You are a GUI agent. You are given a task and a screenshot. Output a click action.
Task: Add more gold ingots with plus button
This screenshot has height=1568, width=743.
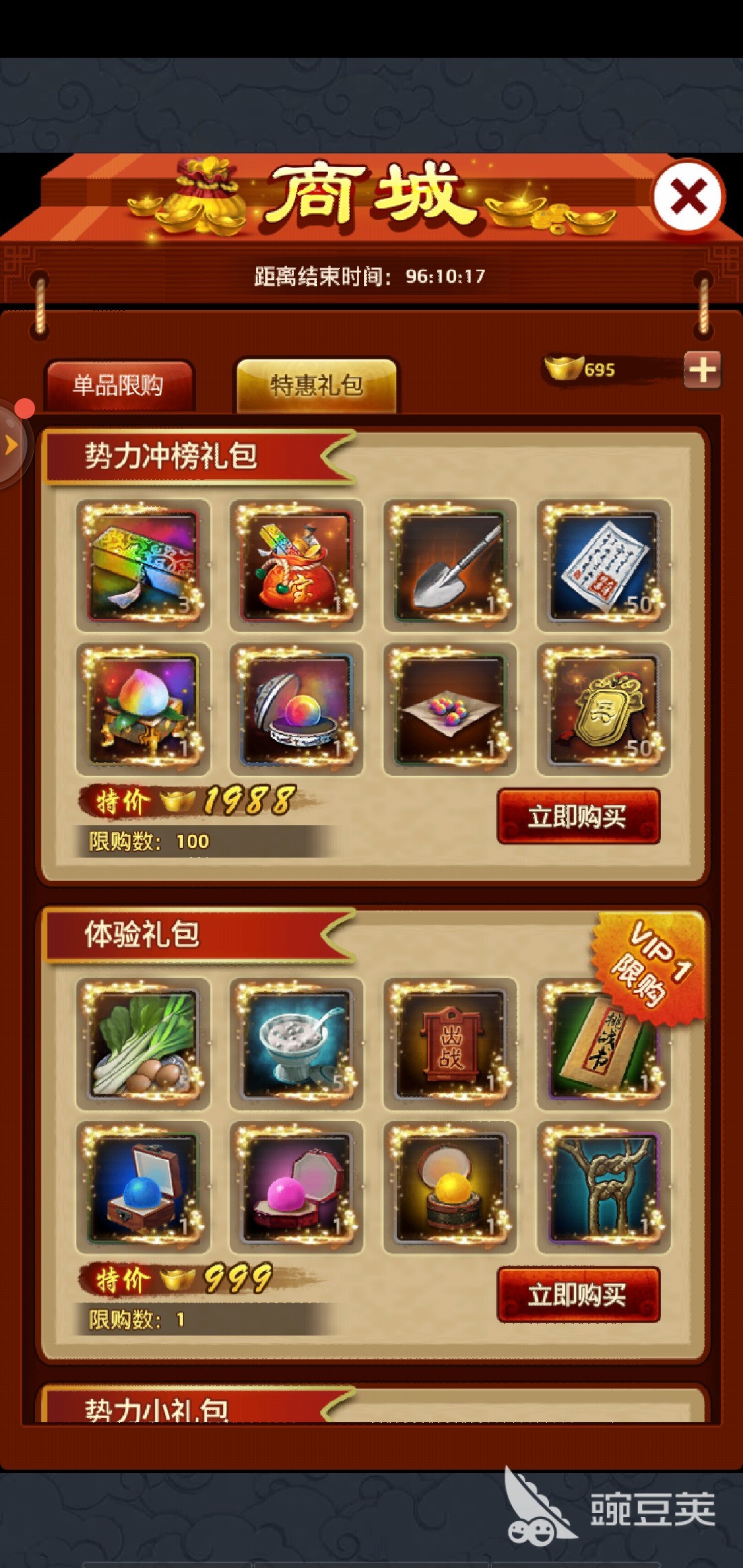702,370
